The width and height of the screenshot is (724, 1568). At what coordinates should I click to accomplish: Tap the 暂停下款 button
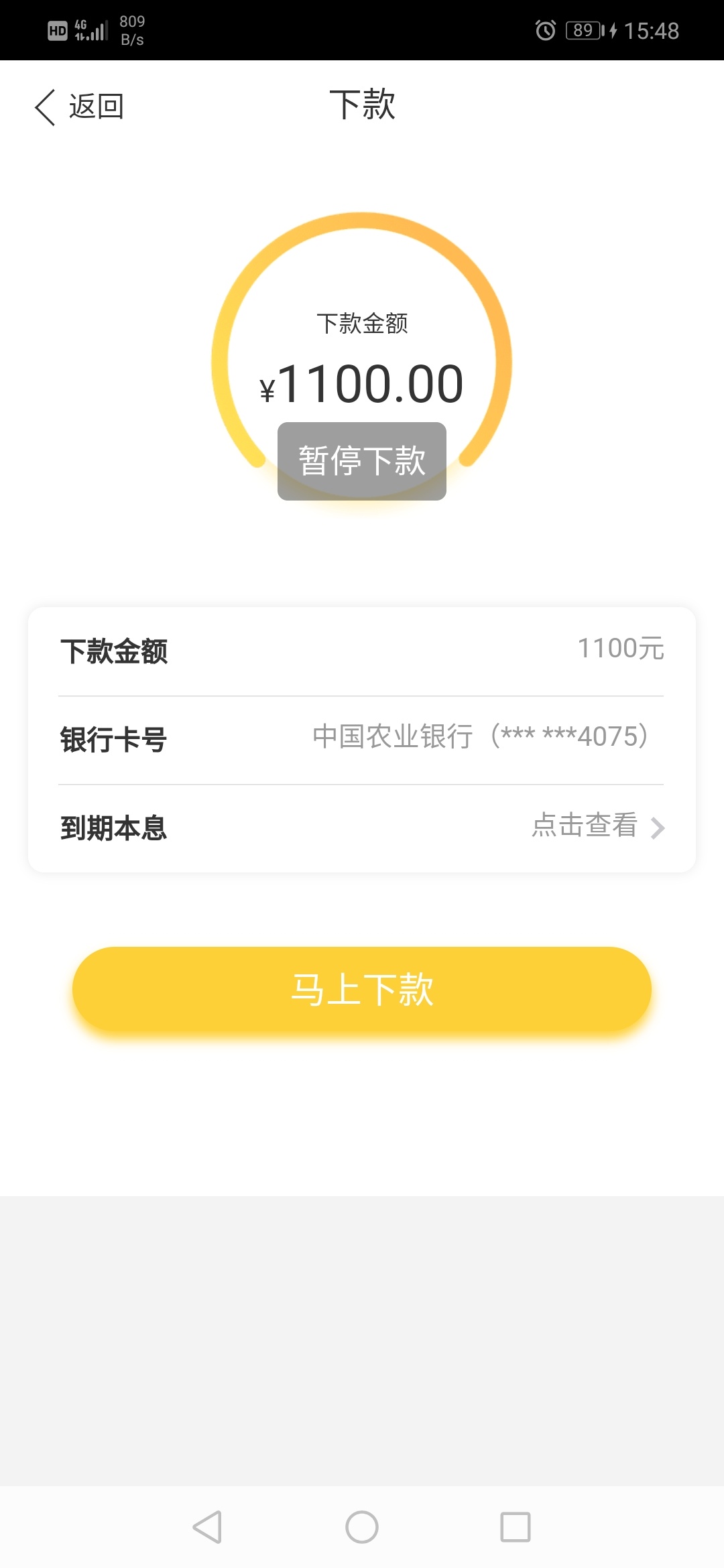362,461
